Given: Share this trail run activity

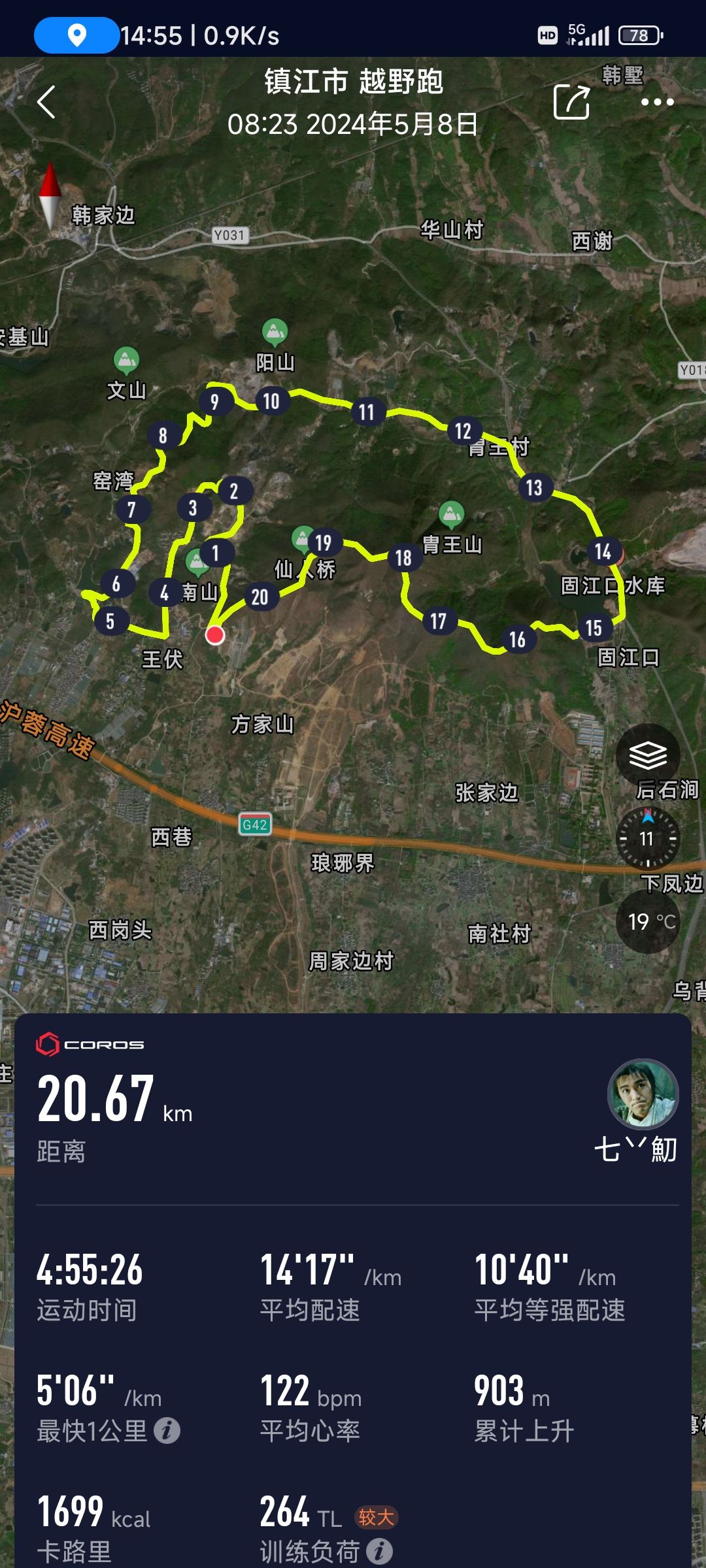Looking at the screenshot, I should point(572,102).
